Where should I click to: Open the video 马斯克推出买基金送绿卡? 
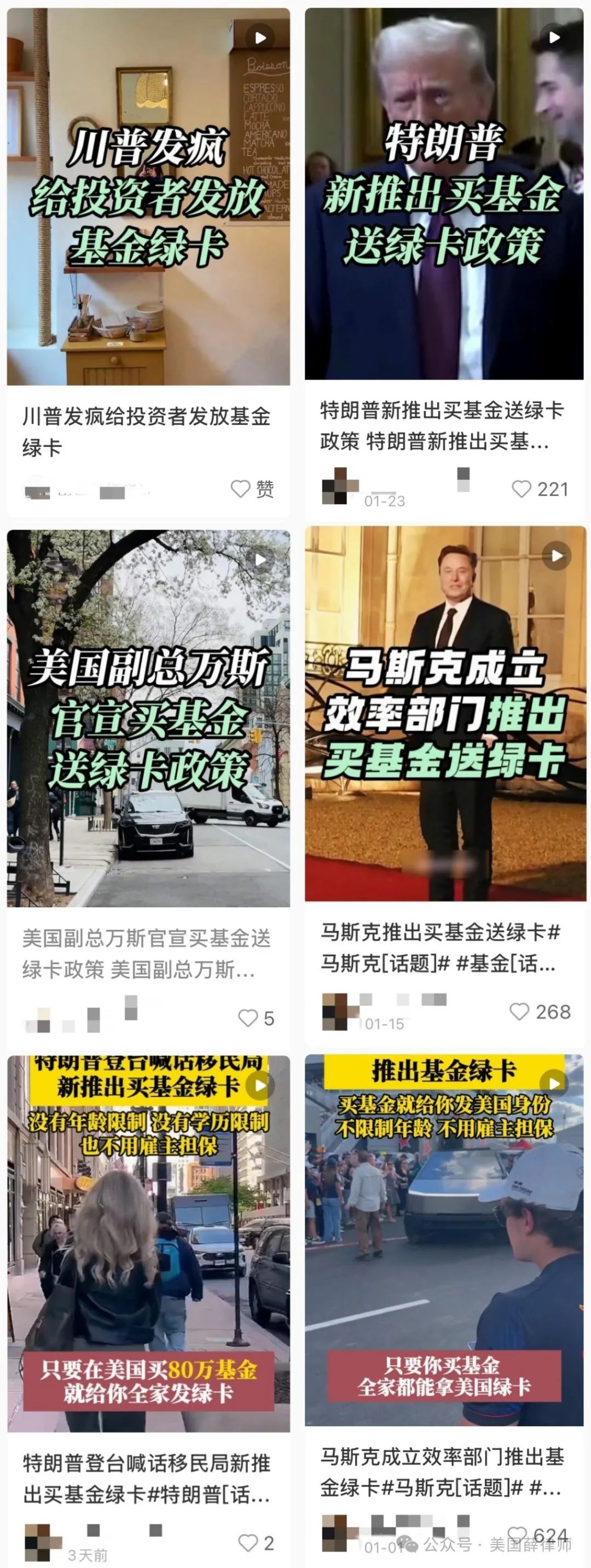(x=445, y=713)
